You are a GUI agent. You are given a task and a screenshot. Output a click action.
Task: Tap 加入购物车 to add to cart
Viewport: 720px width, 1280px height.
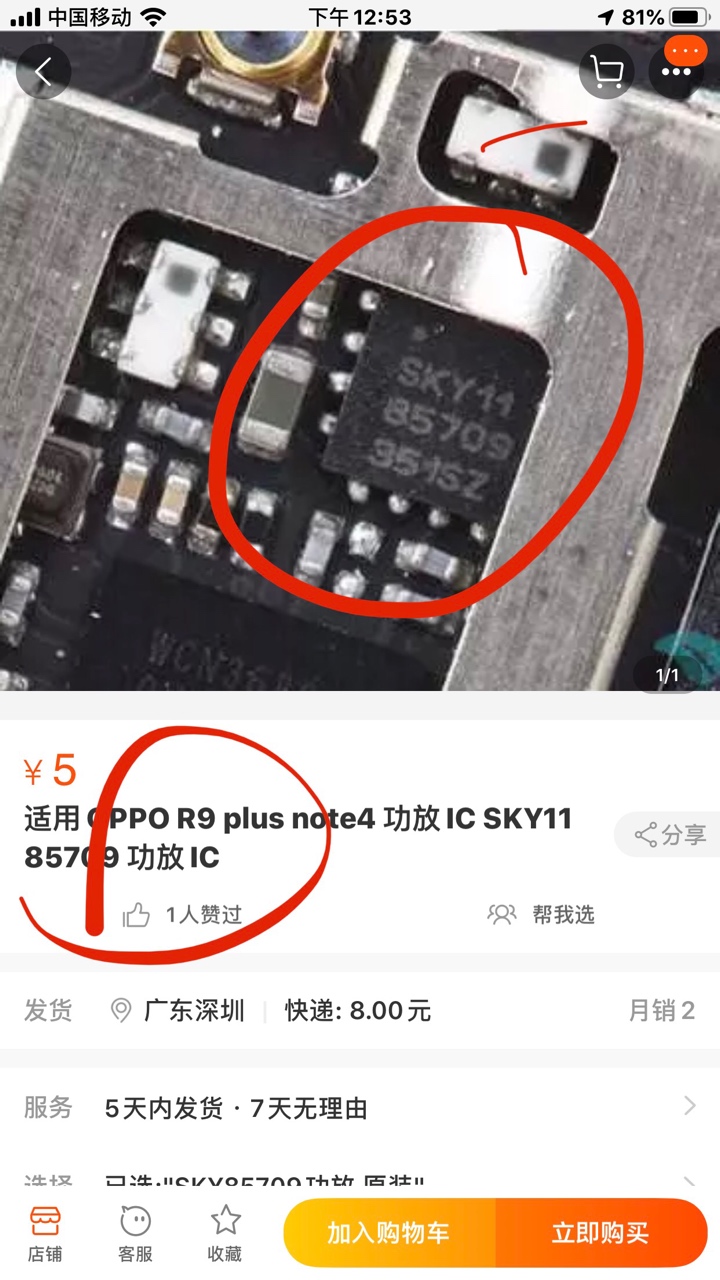pyautogui.click(x=389, y=1233)
